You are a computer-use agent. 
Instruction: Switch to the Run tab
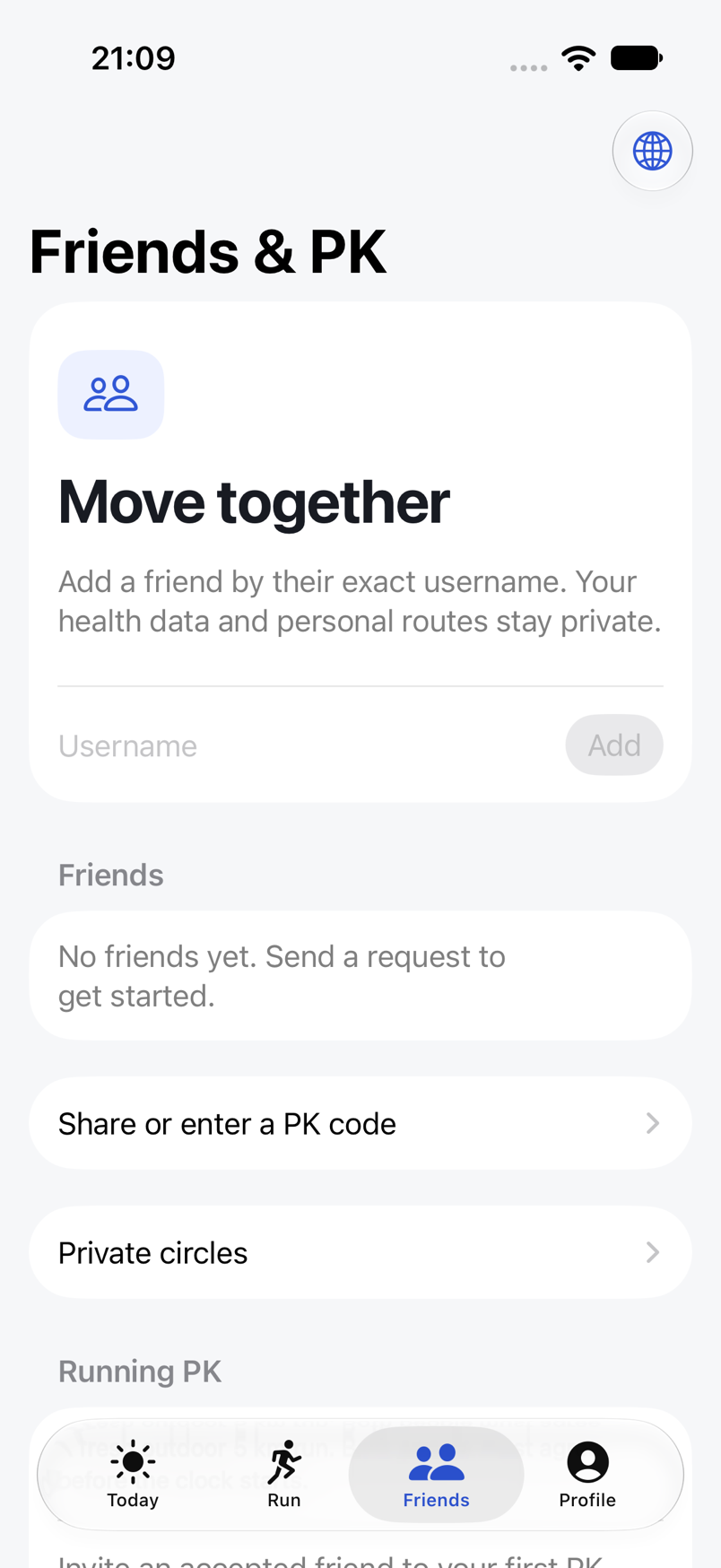[284, 1475]
